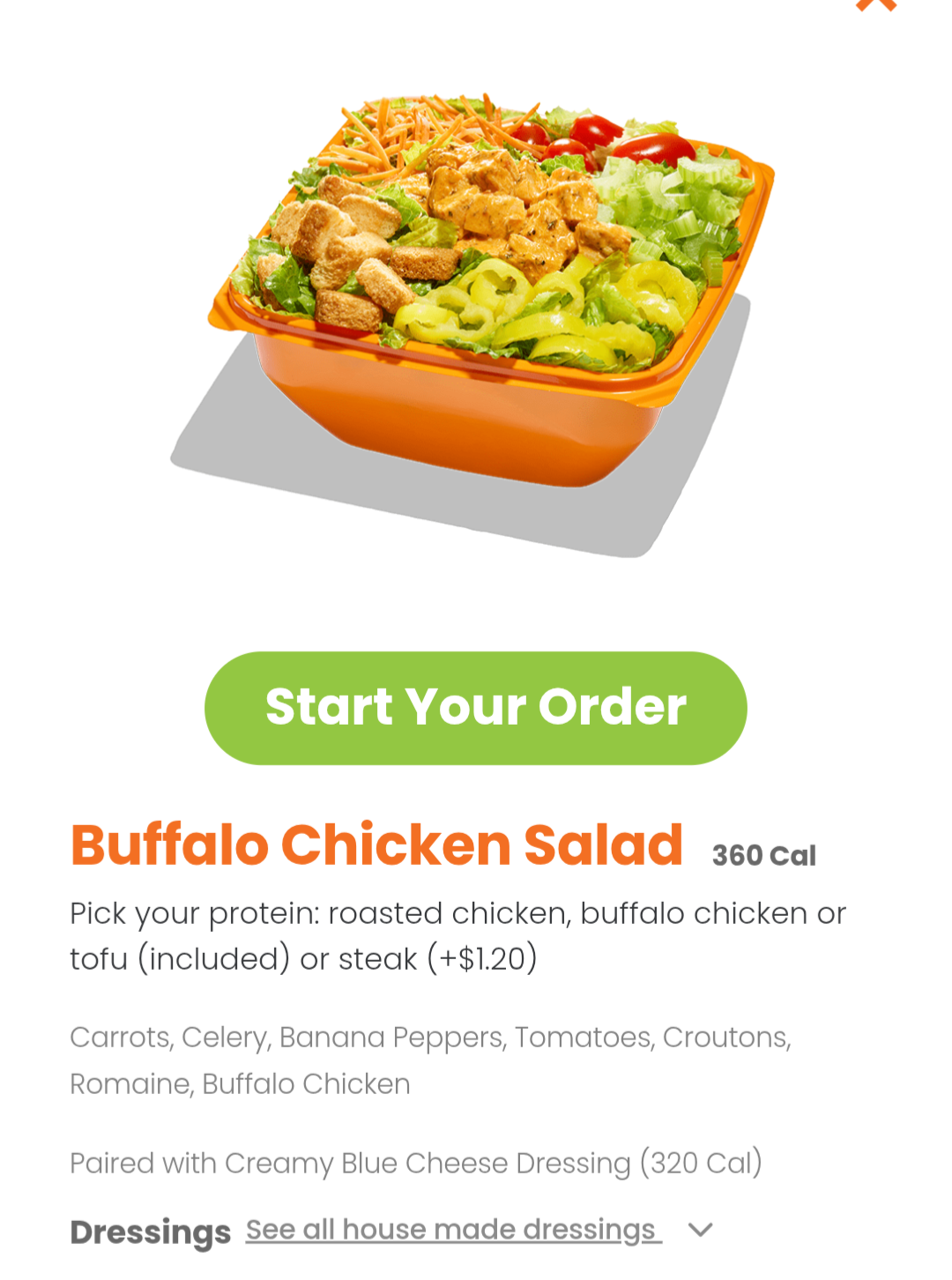Tap the Start Your Order button

pos(476,708)
